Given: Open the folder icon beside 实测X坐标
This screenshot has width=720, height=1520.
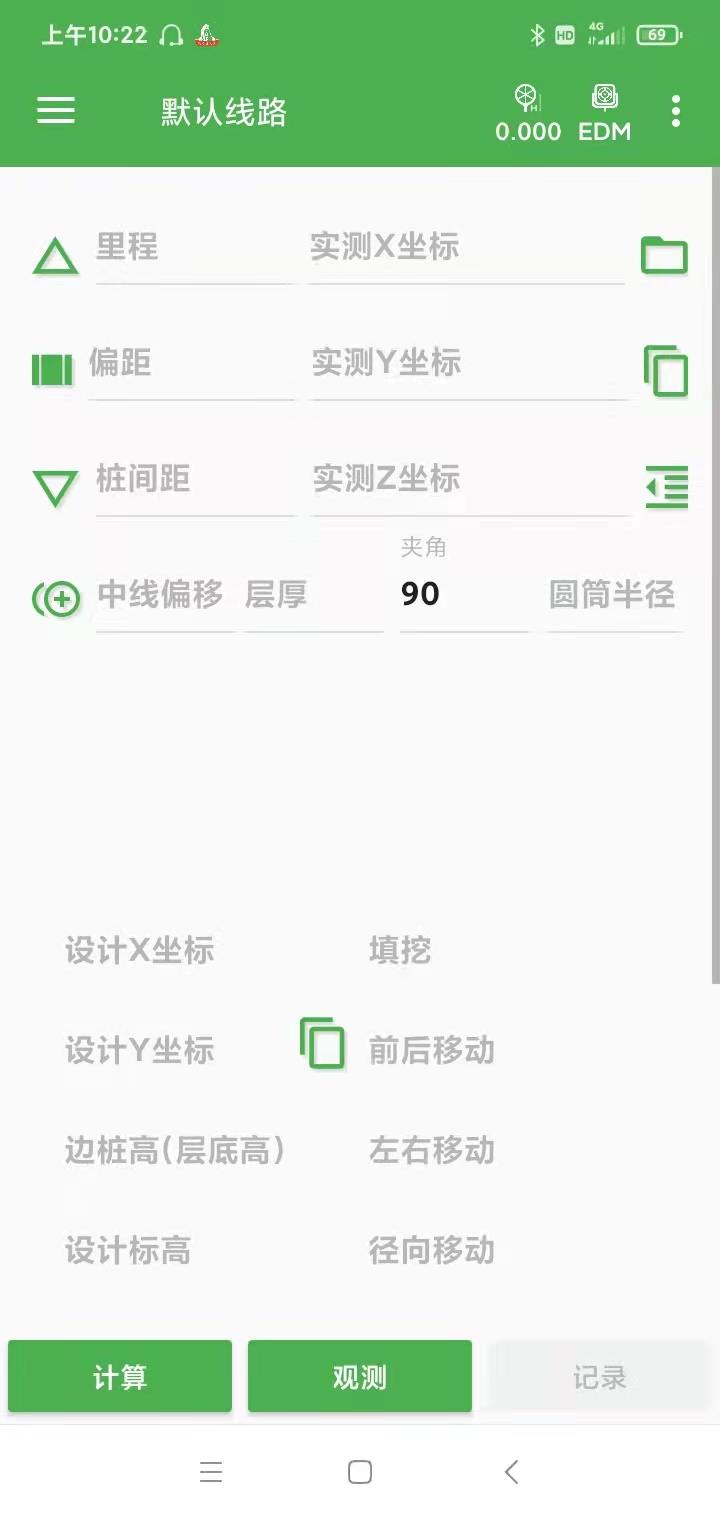Looking at the screenshot, I should tap(664, 256).
